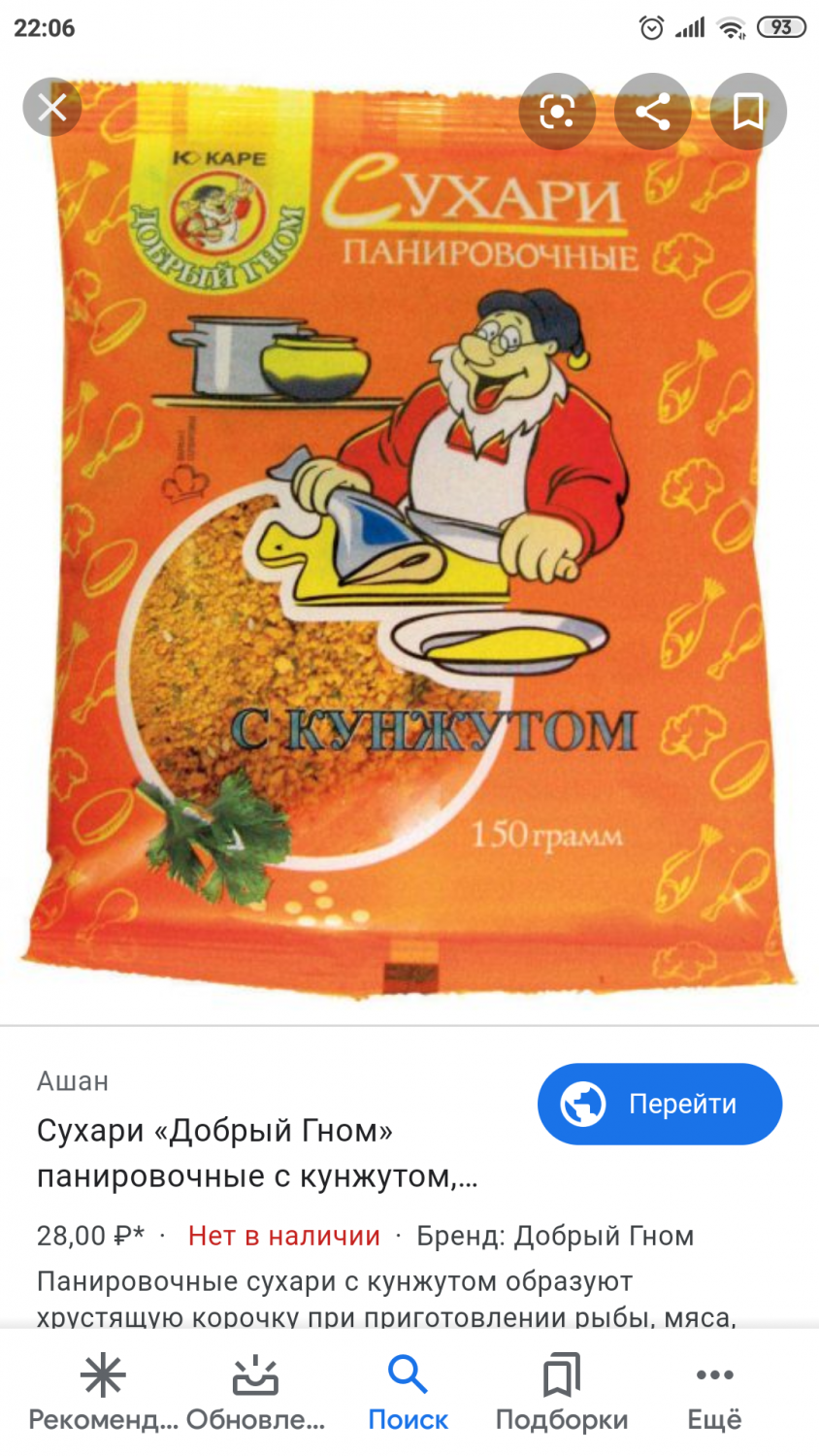Image resolution: width=819 pixels, height=1456 pixels.
Task: Close the image viewer
Action: (52, 107)
